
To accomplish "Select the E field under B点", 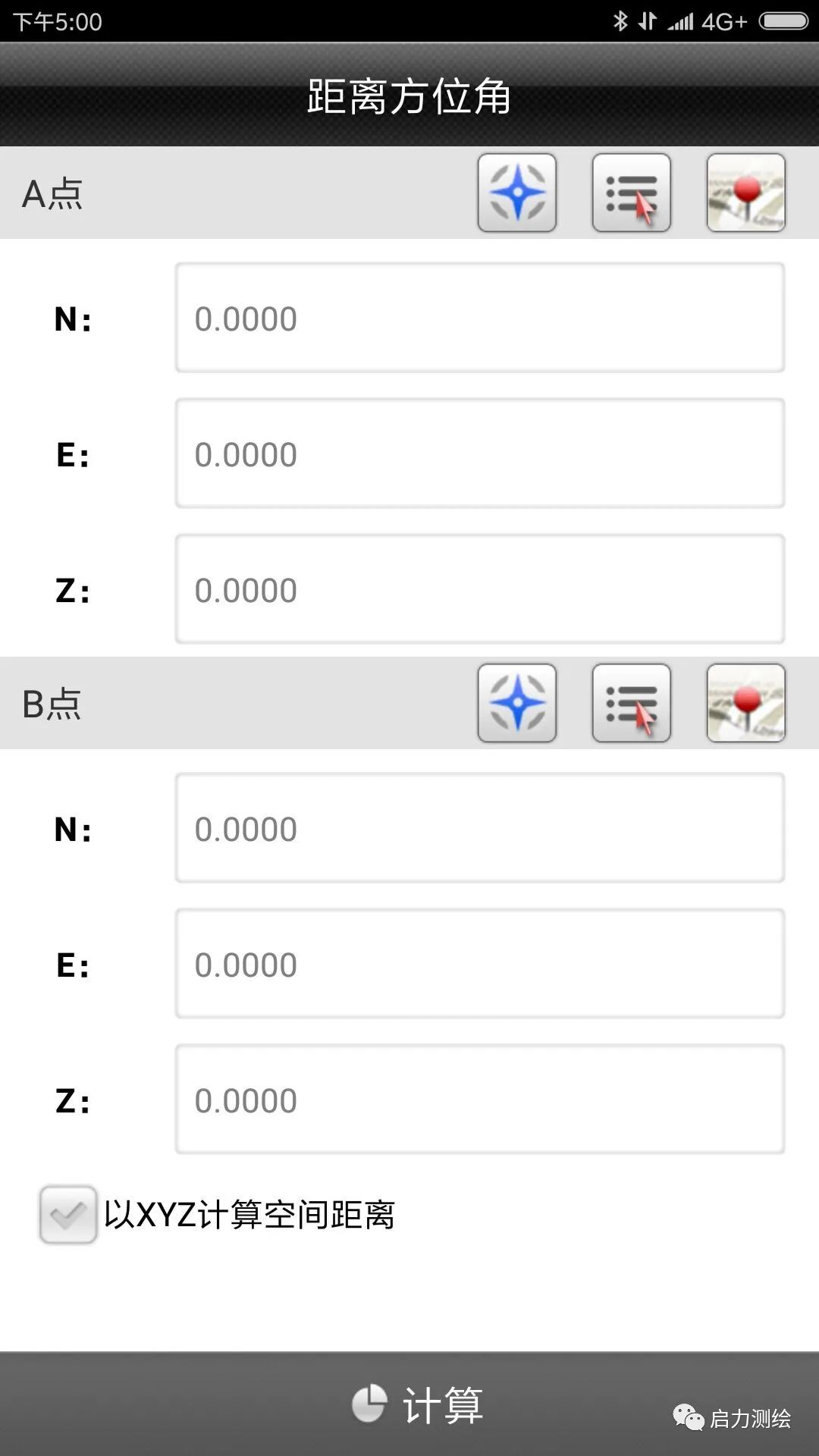I will coord(480,964).
